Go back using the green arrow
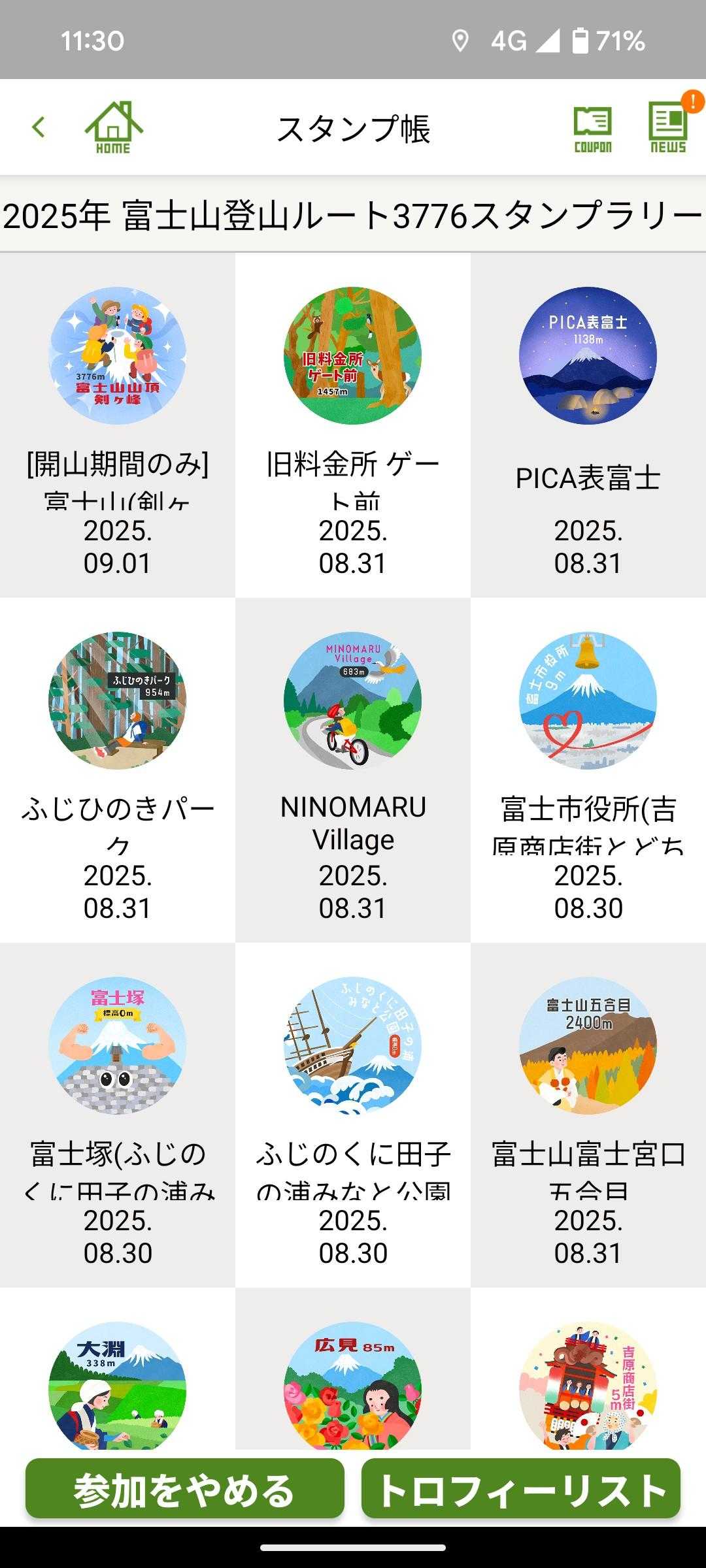The image size is (706, 1568). coord(39,127)
